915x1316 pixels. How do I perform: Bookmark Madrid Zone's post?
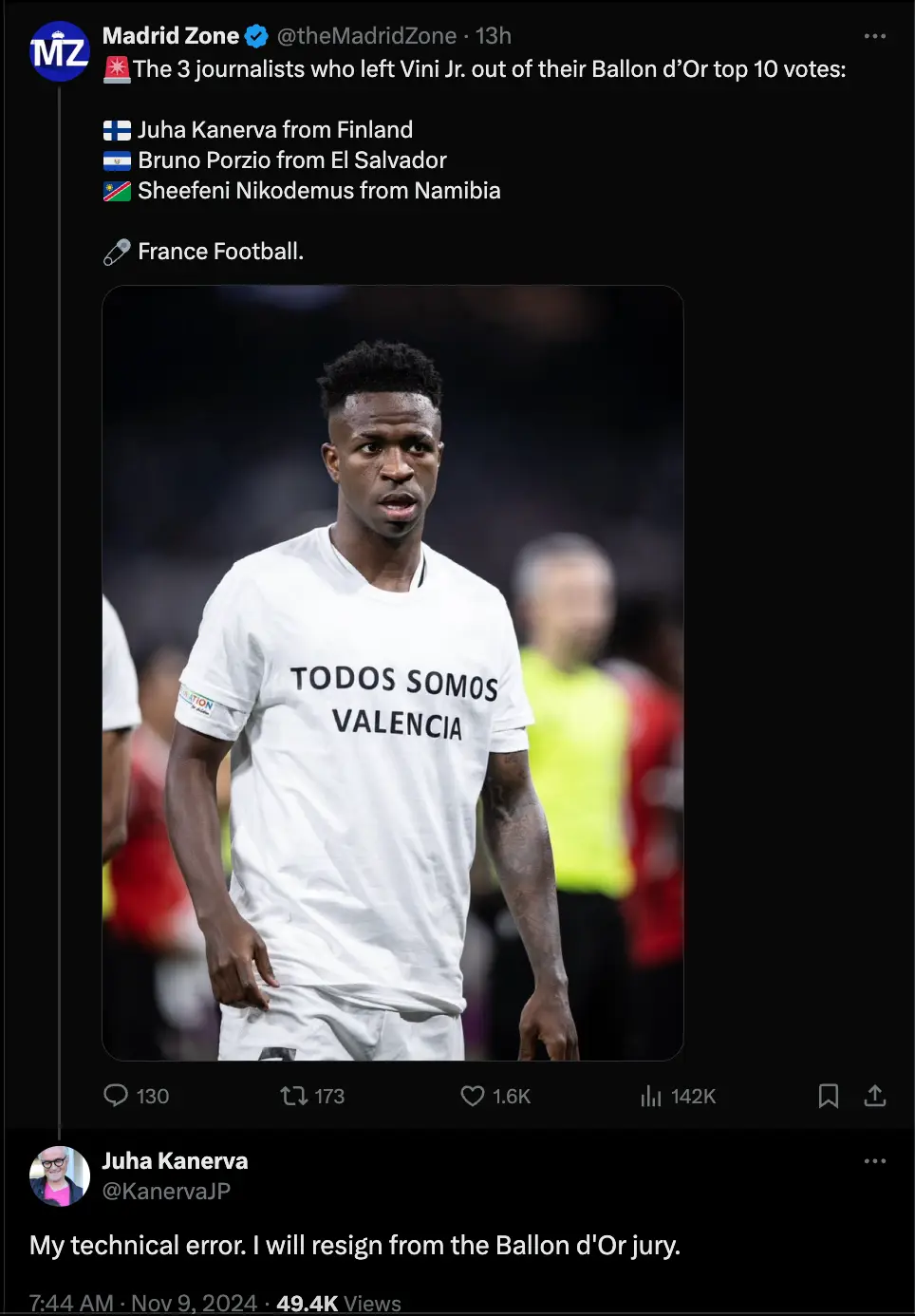(828, 1096)
